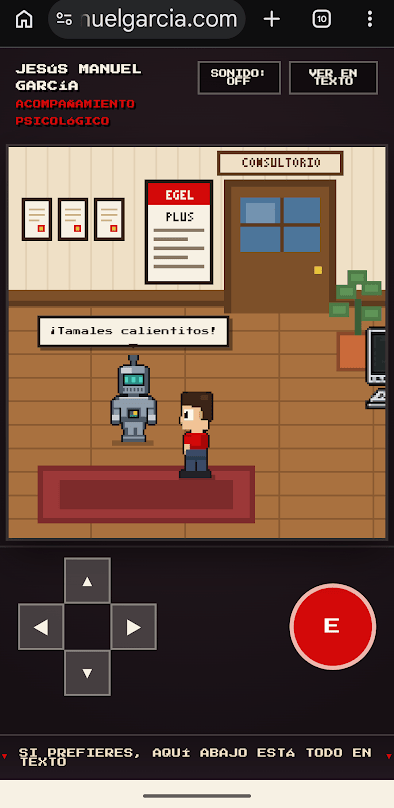Select the Ver en texto button
This screenshot has height=808, width=394.
[x=333, y=78]
